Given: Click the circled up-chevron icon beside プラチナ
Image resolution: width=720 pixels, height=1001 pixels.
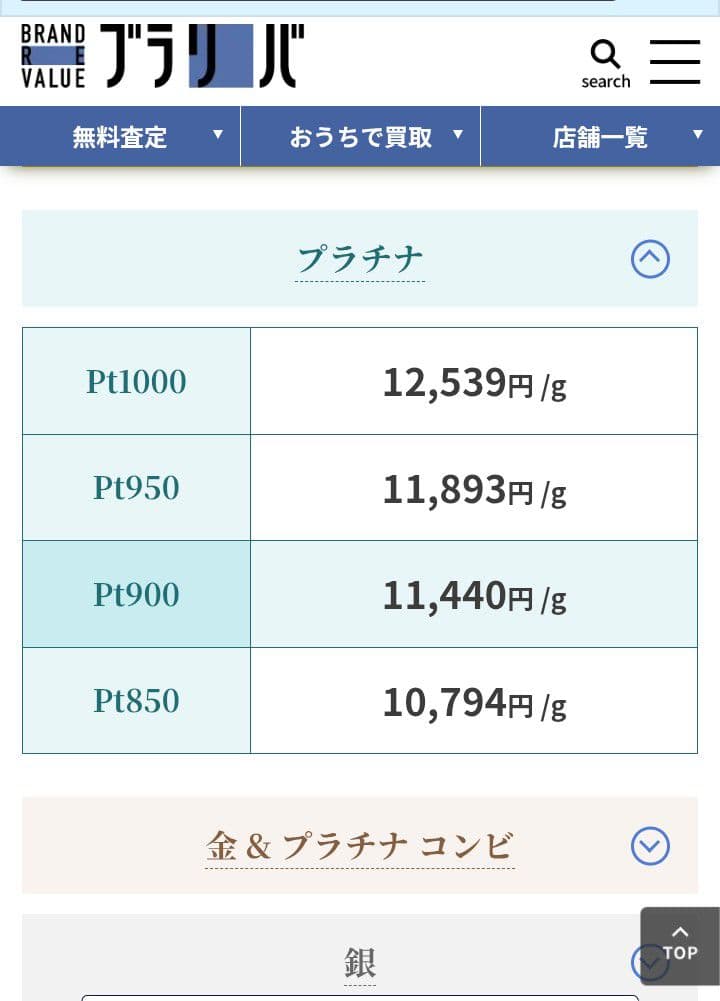Looking at the screenshot, I should [650, 259].
